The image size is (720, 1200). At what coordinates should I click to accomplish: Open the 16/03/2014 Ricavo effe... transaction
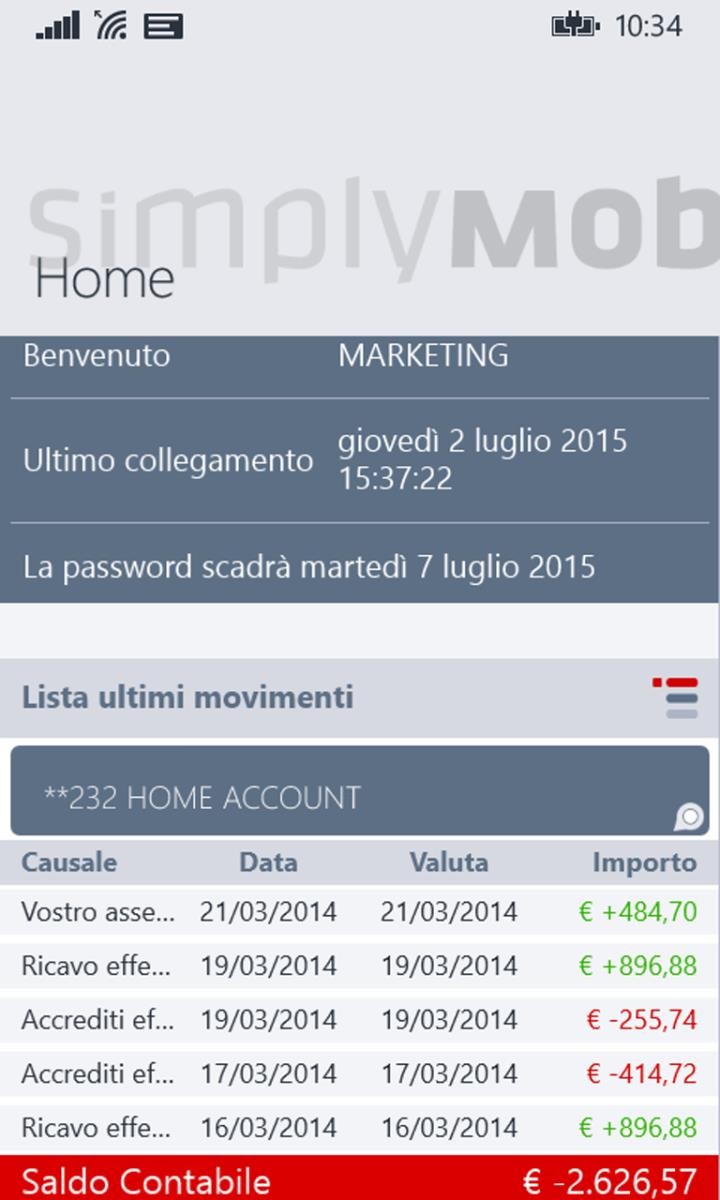[x=360, y=1128]
